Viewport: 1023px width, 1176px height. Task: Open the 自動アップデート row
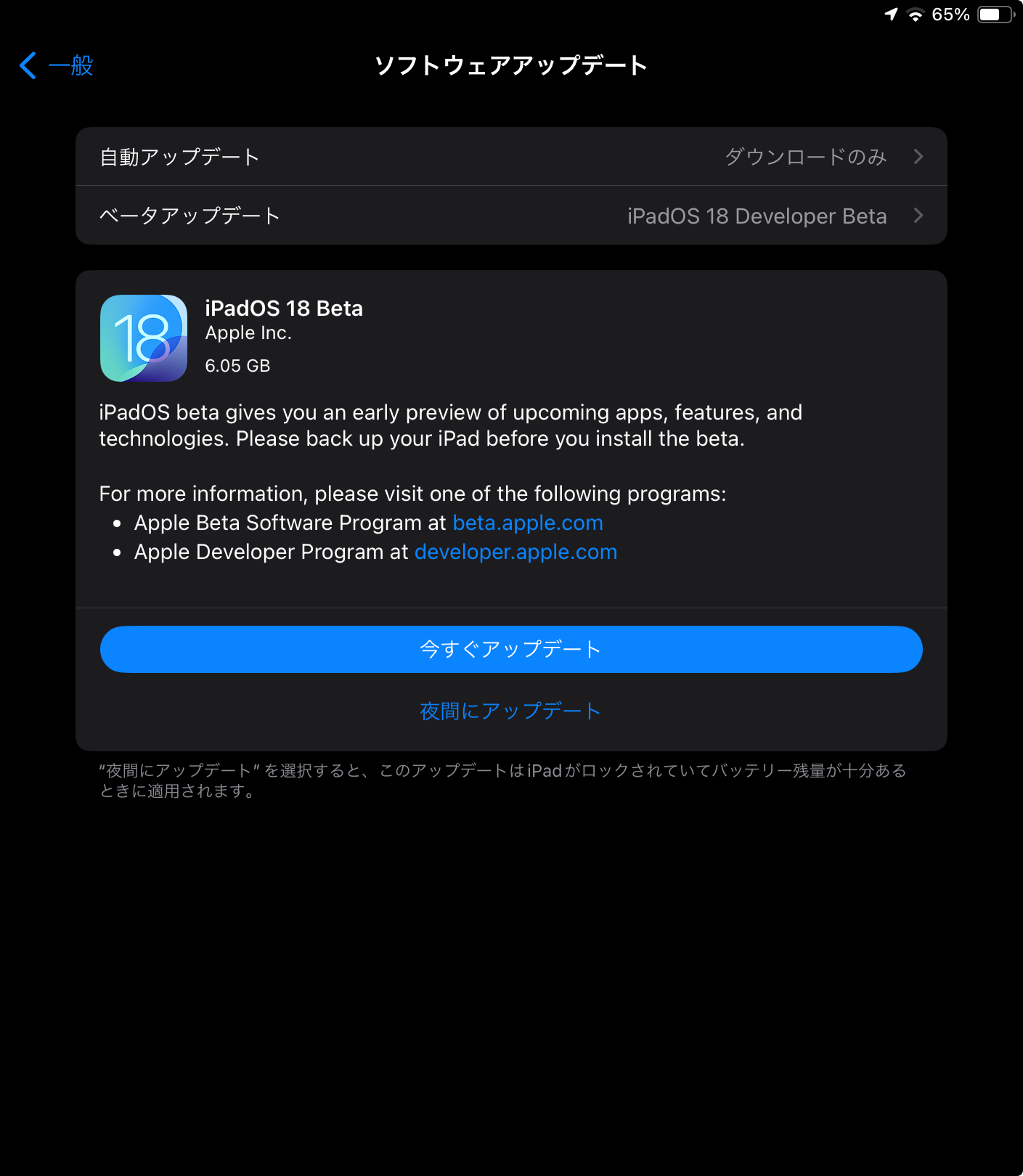point(511,157)
